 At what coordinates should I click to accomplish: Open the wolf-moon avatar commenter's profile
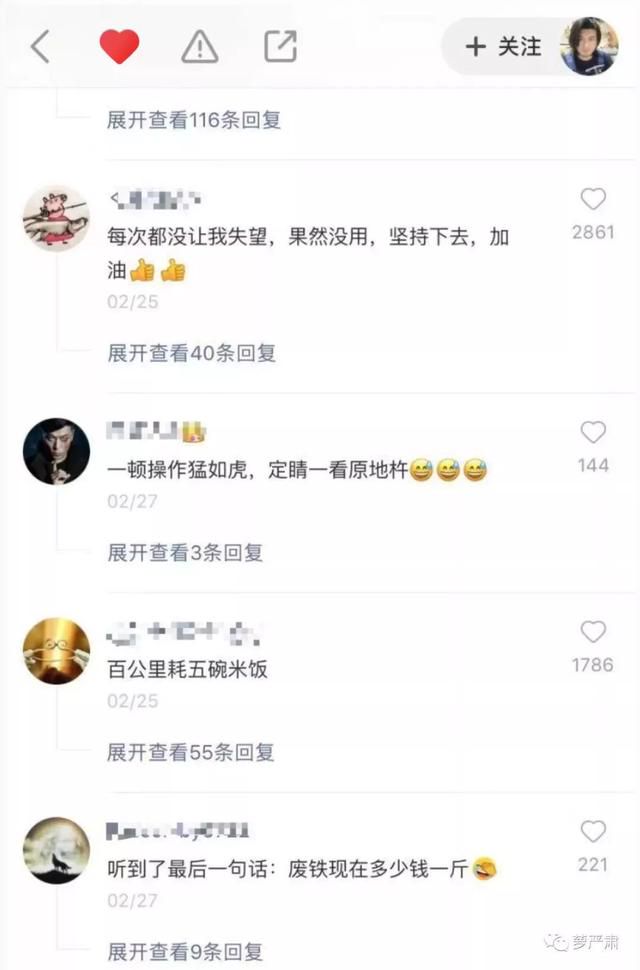tap(56, 850)
